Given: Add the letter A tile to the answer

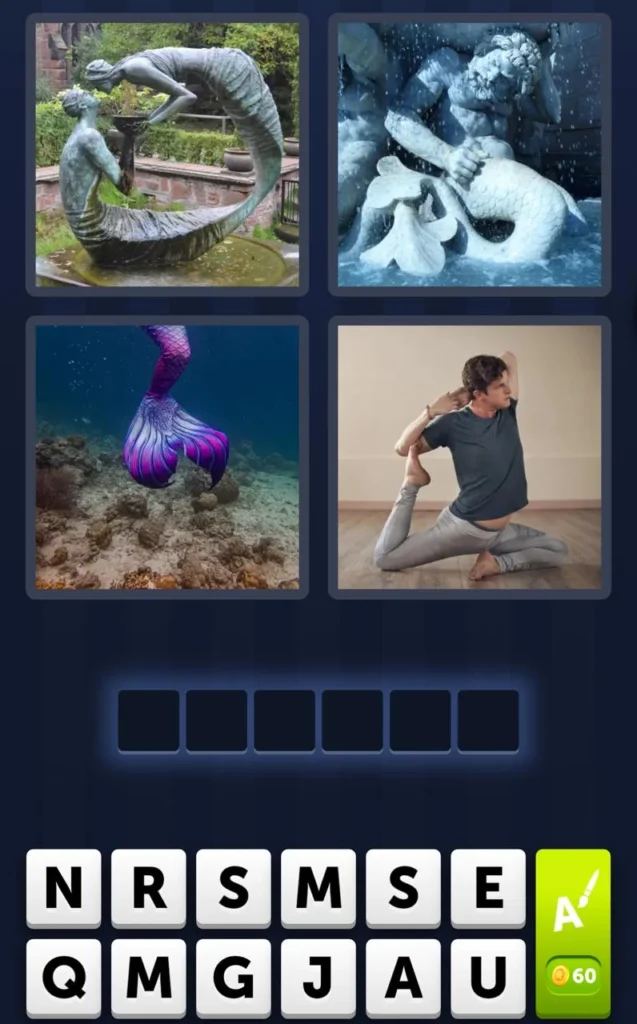Looking at the screenshot, I should pos(403,978).
